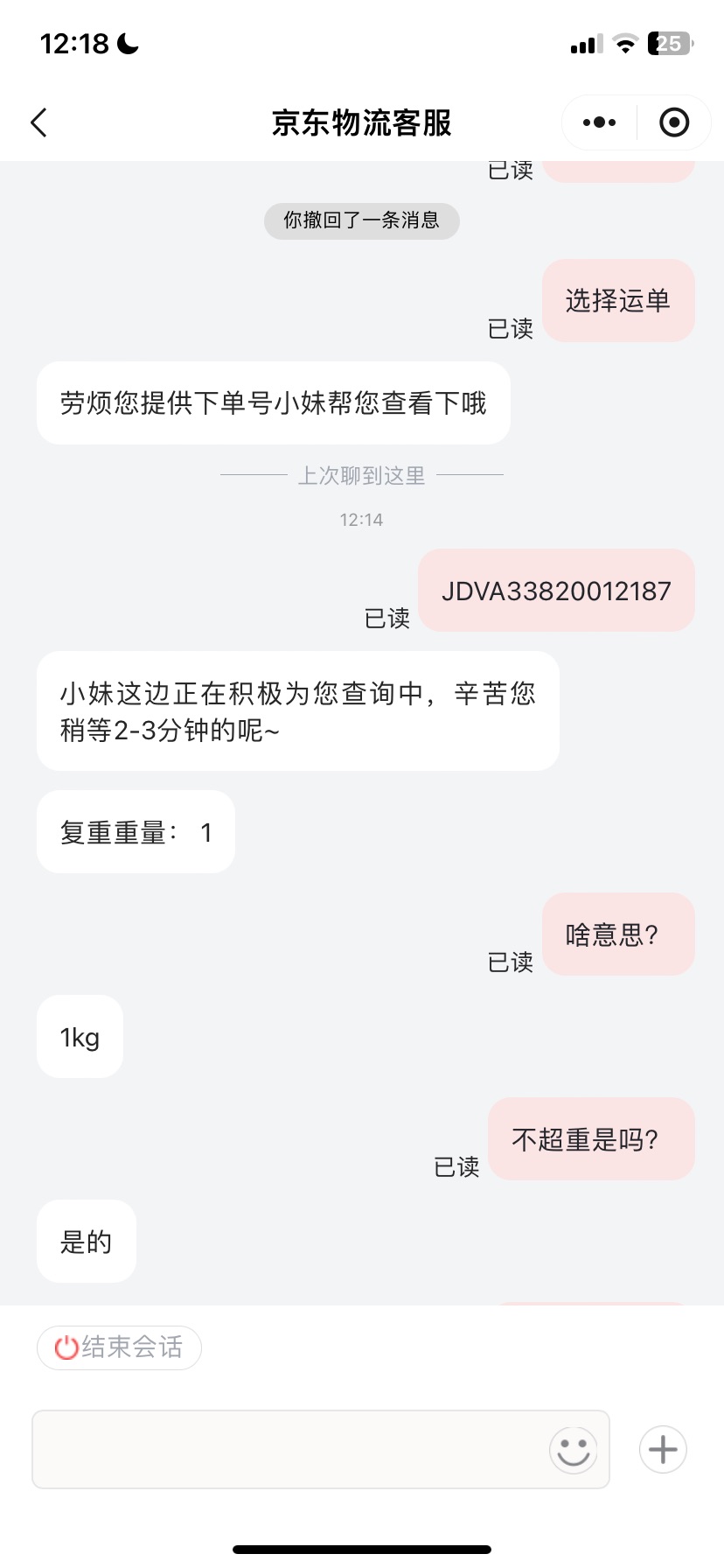Tap 结束会话 to end the conversation
This screenshot has height=1568, width=724.
120,1347
